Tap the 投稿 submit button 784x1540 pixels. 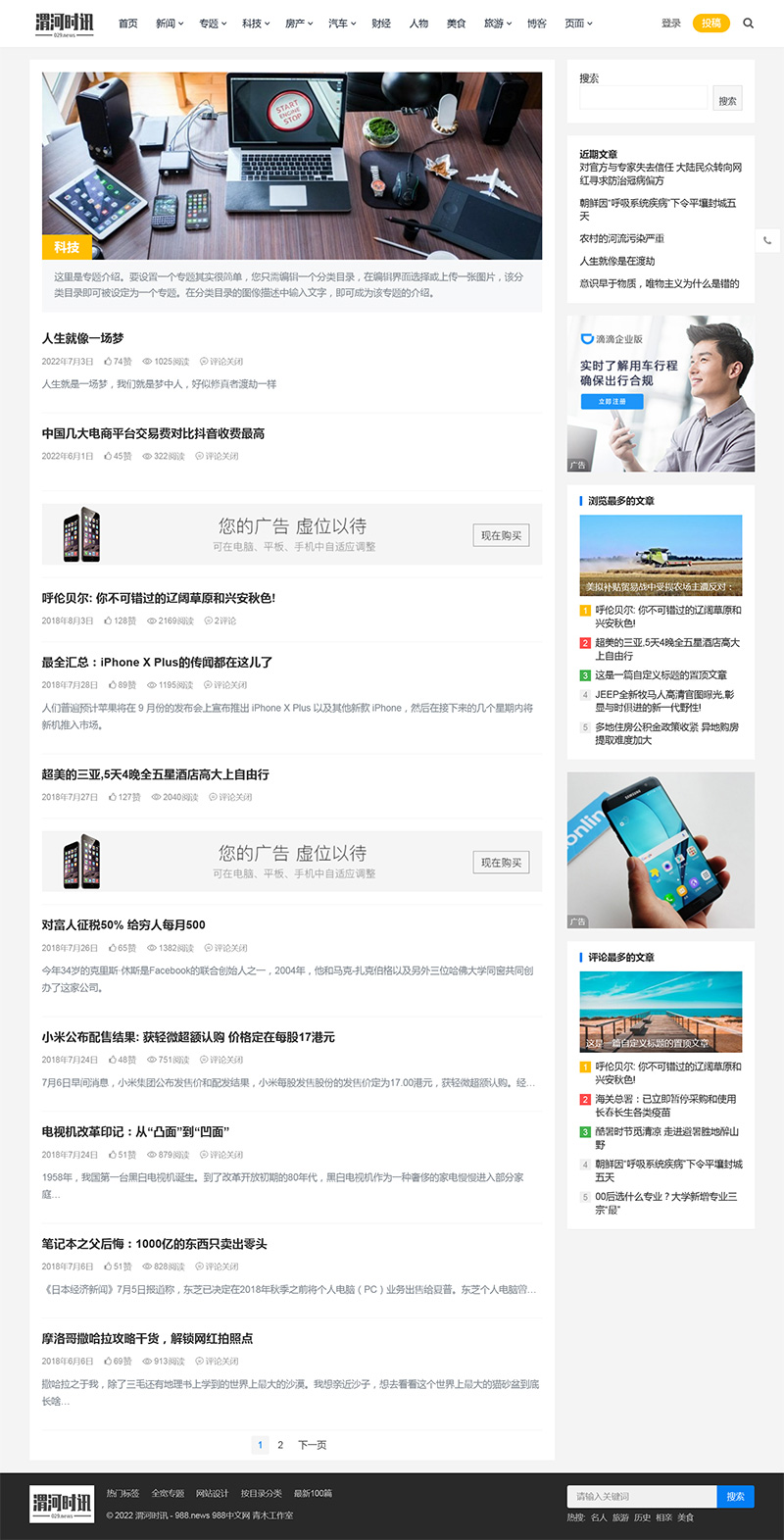point(710,23)
